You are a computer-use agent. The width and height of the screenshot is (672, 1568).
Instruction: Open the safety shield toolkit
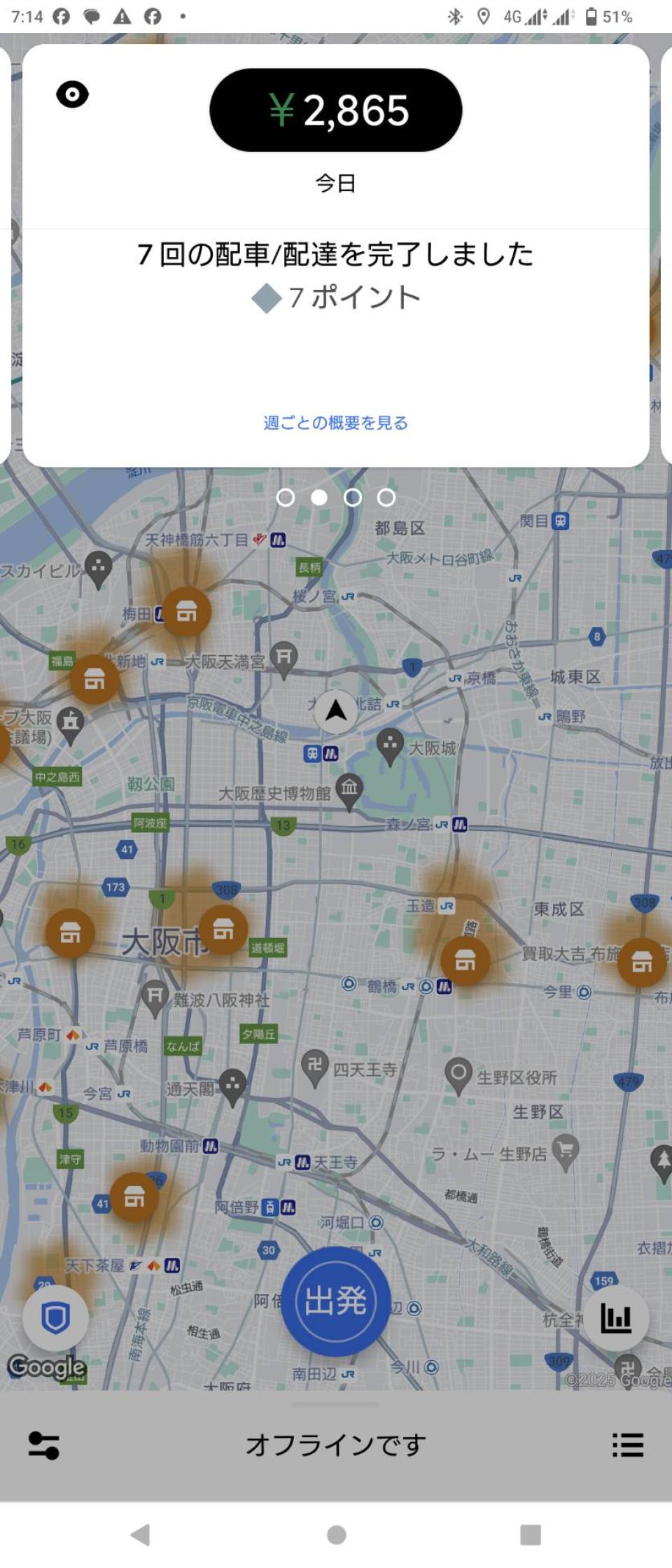coord(56,1318)
